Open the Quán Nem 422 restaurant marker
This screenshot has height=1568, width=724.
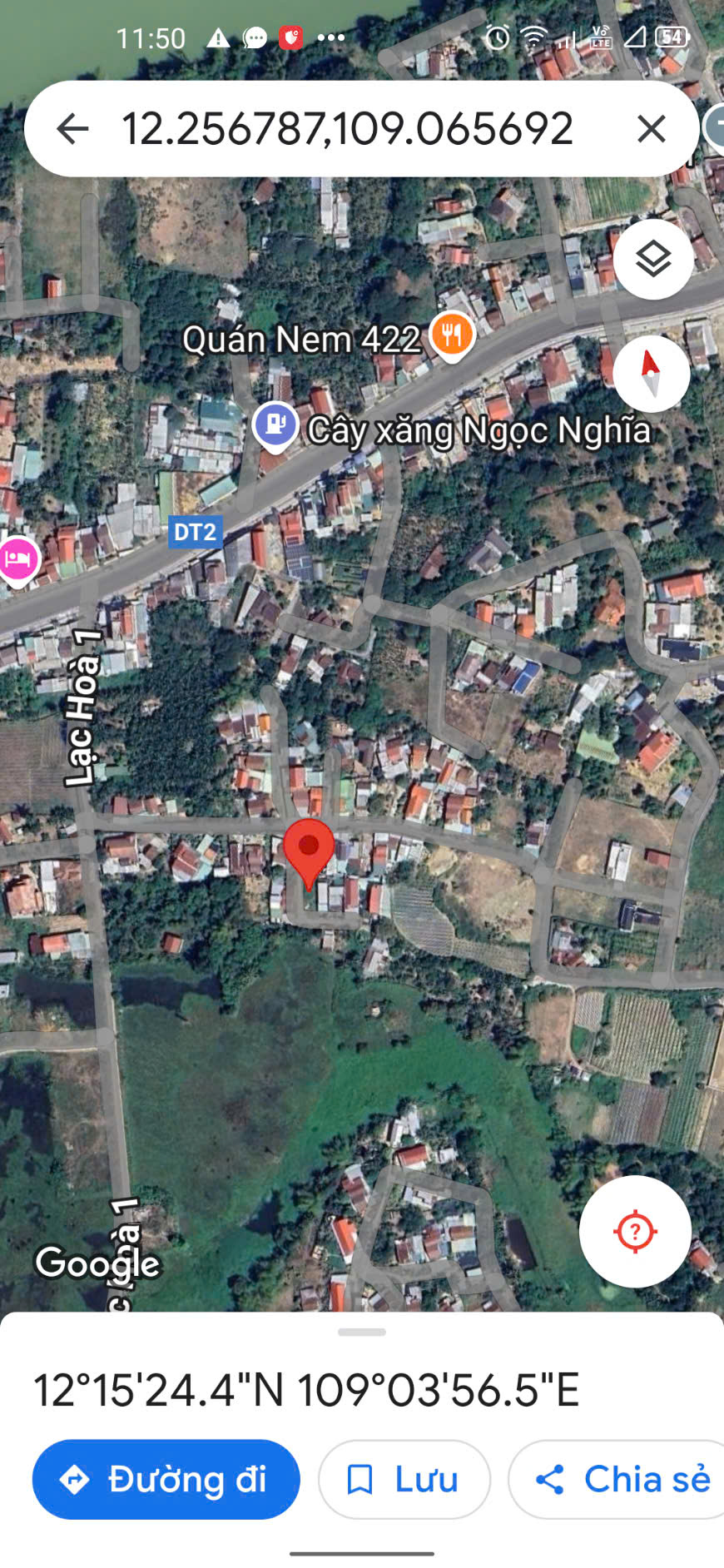coord(452,335)
